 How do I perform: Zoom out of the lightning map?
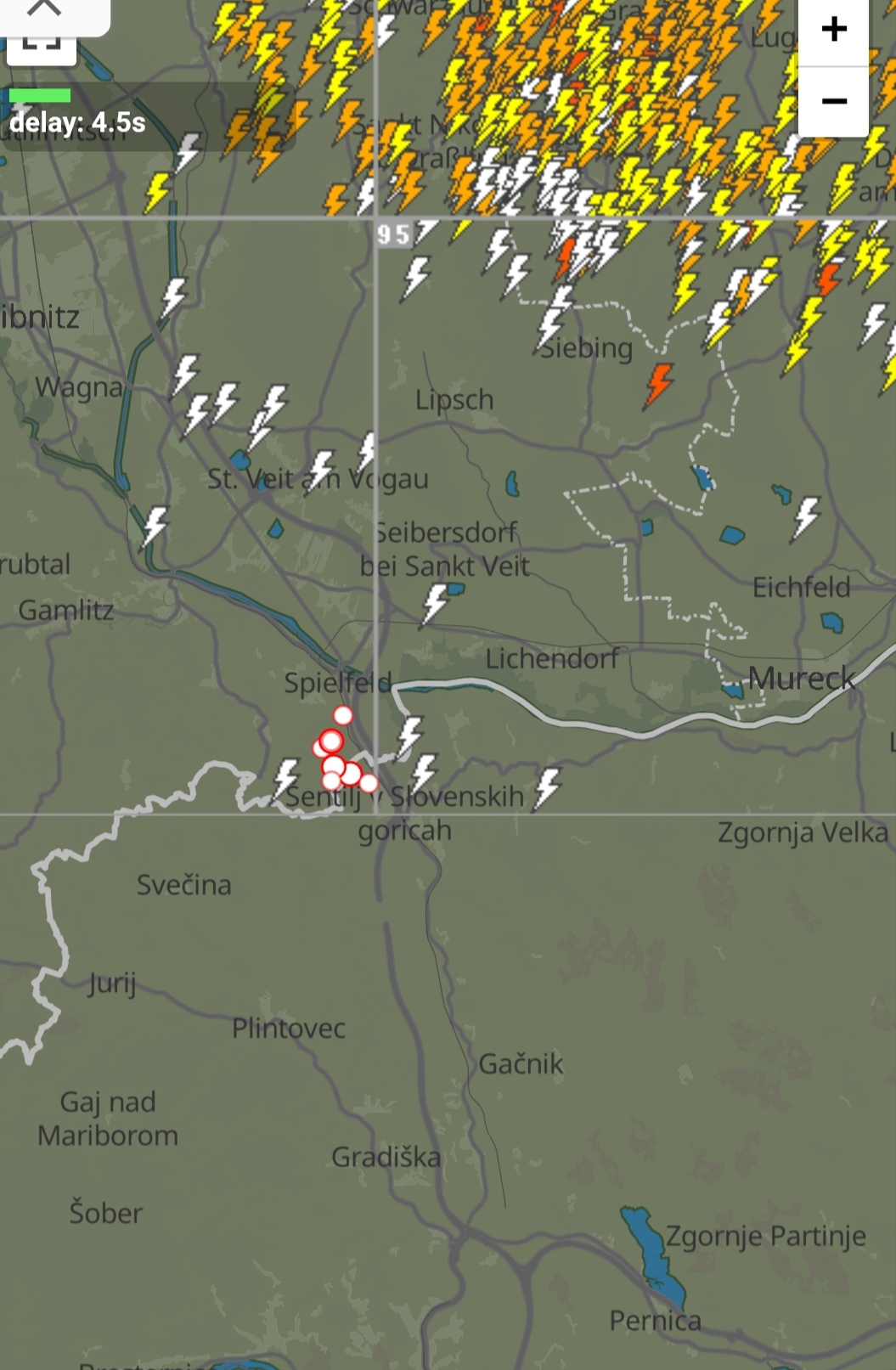[x=833, y=102]
